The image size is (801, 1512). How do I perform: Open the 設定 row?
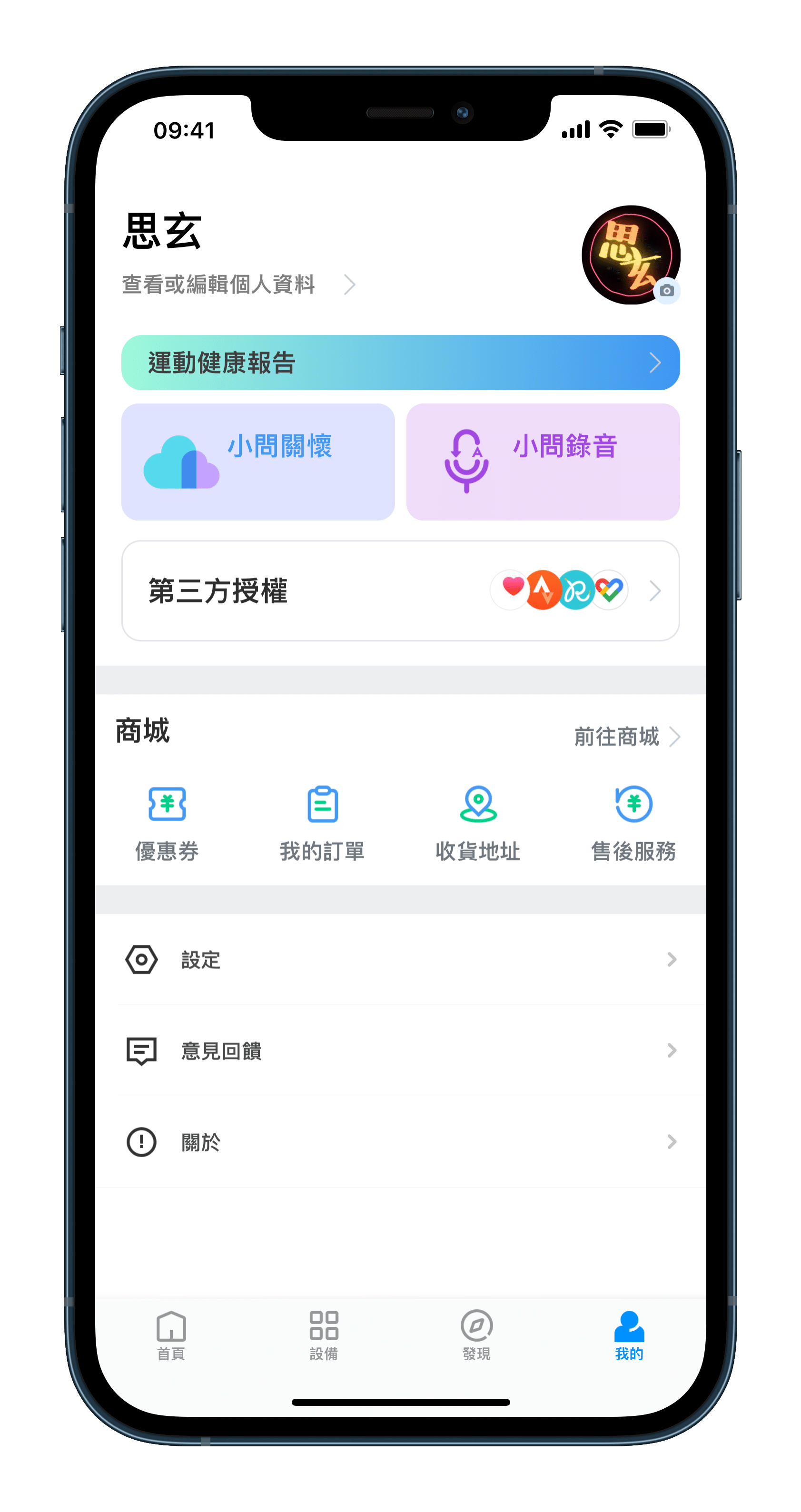click(x=401, y=960)
